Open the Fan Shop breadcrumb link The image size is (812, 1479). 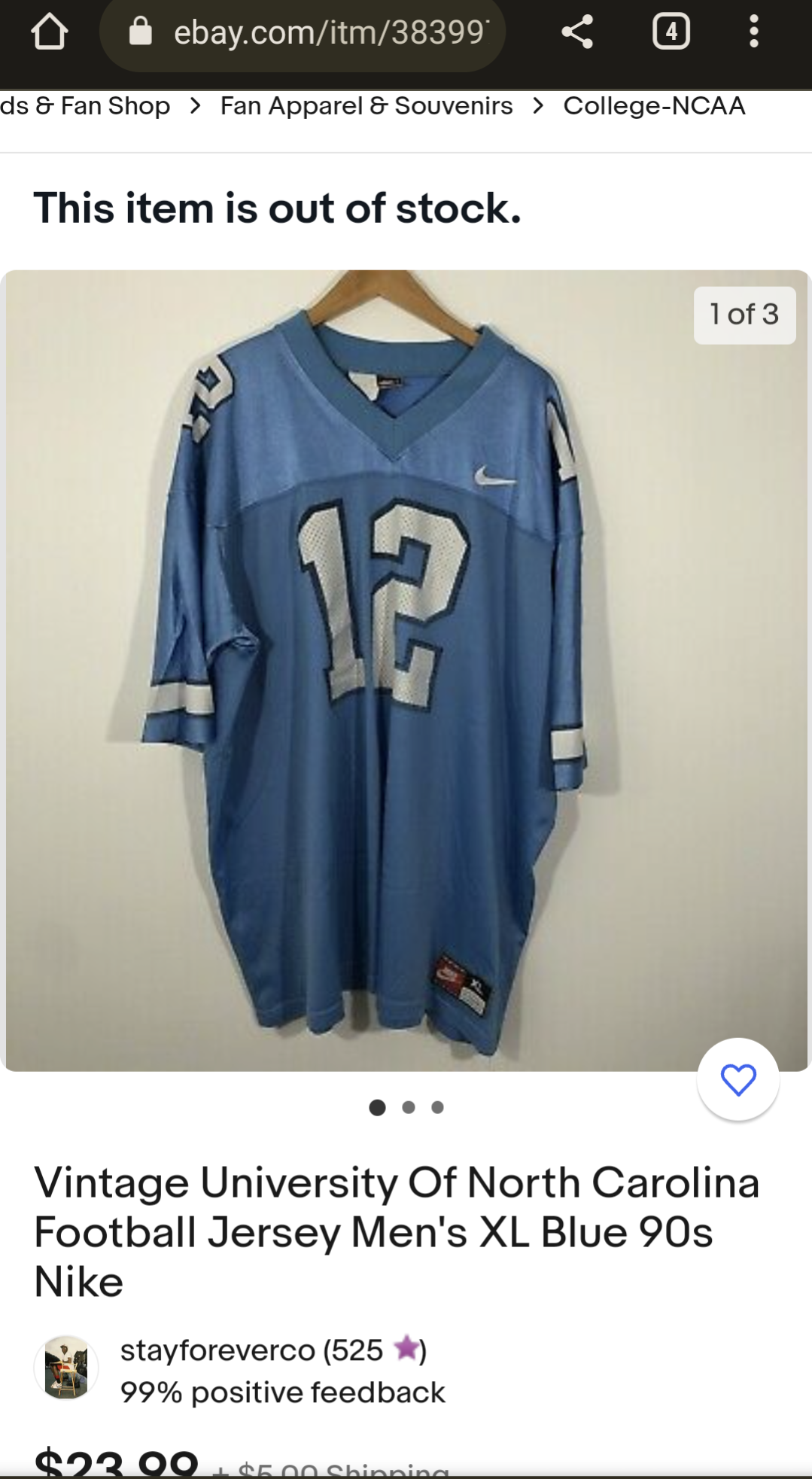tap(85, 106)
